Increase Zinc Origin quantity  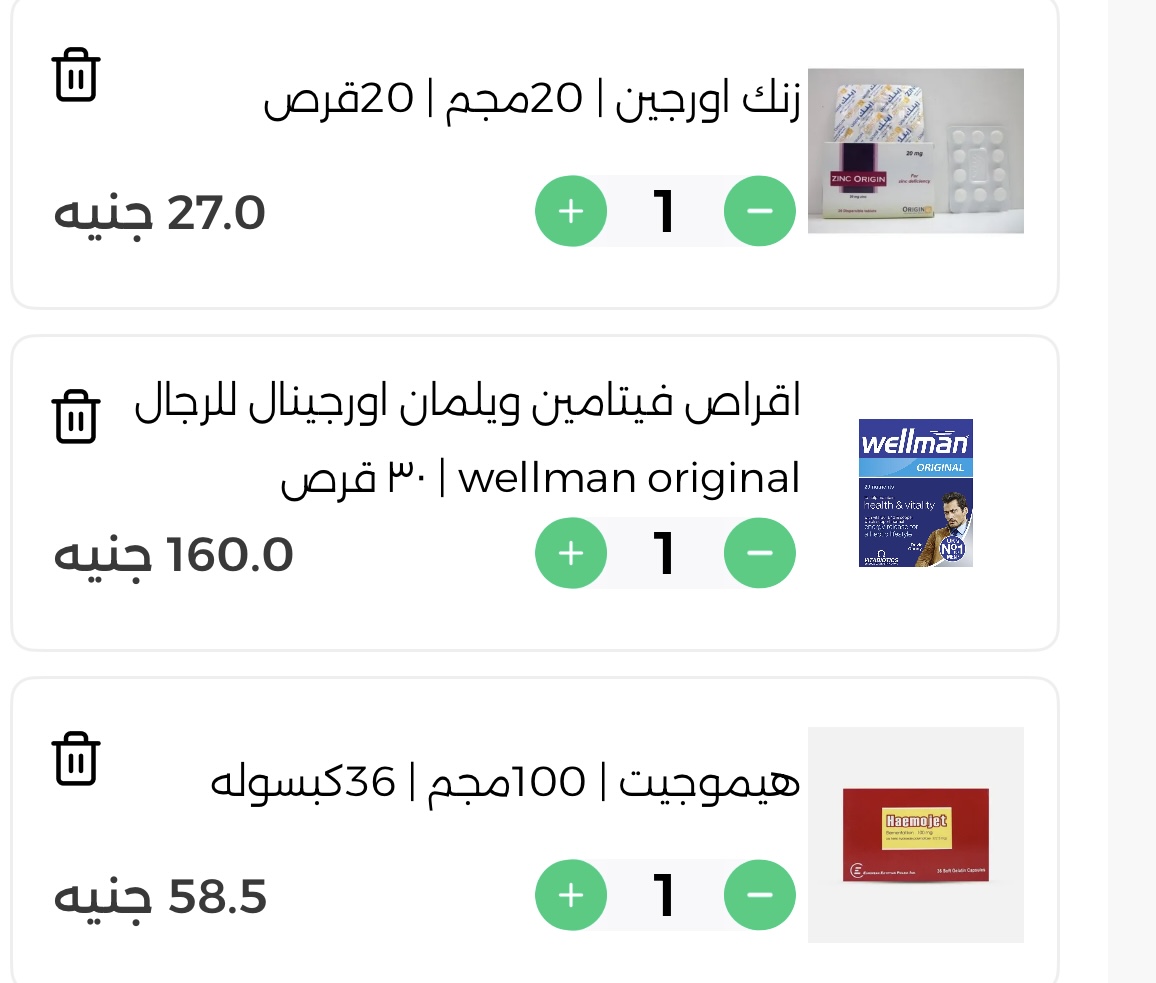570,211
